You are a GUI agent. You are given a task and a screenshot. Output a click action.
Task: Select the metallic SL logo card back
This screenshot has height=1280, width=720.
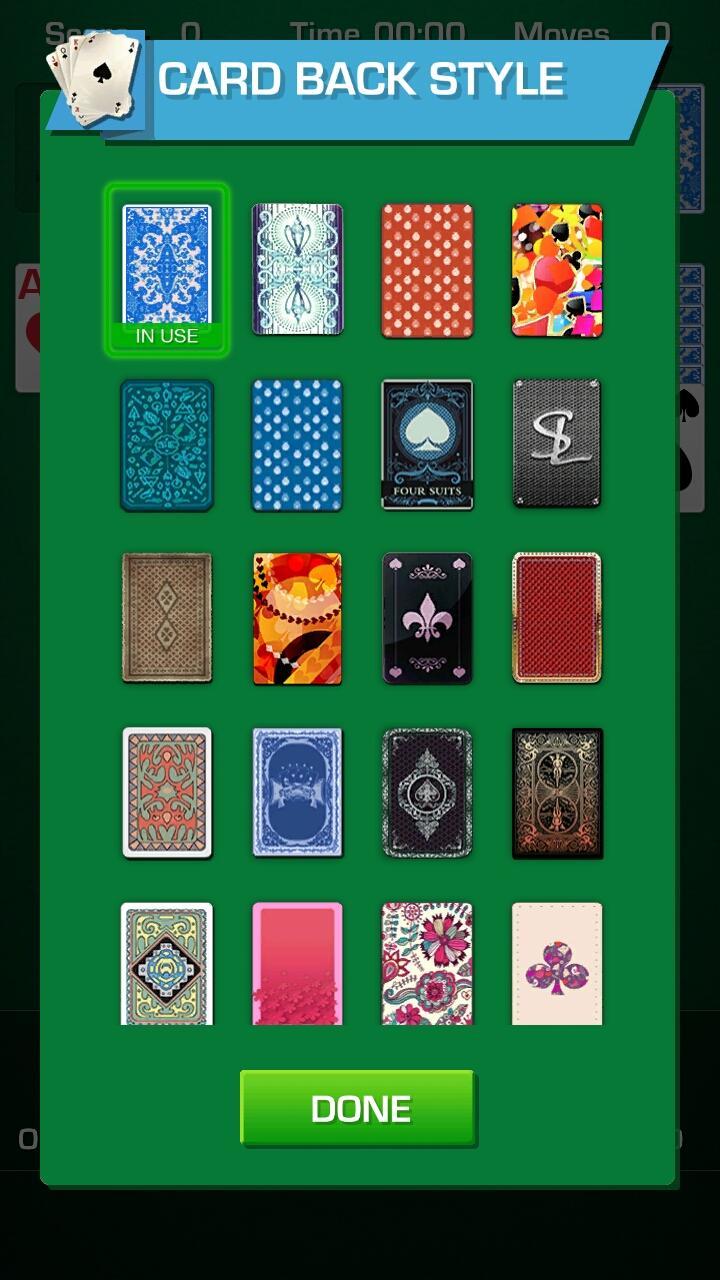click(557, 445)
